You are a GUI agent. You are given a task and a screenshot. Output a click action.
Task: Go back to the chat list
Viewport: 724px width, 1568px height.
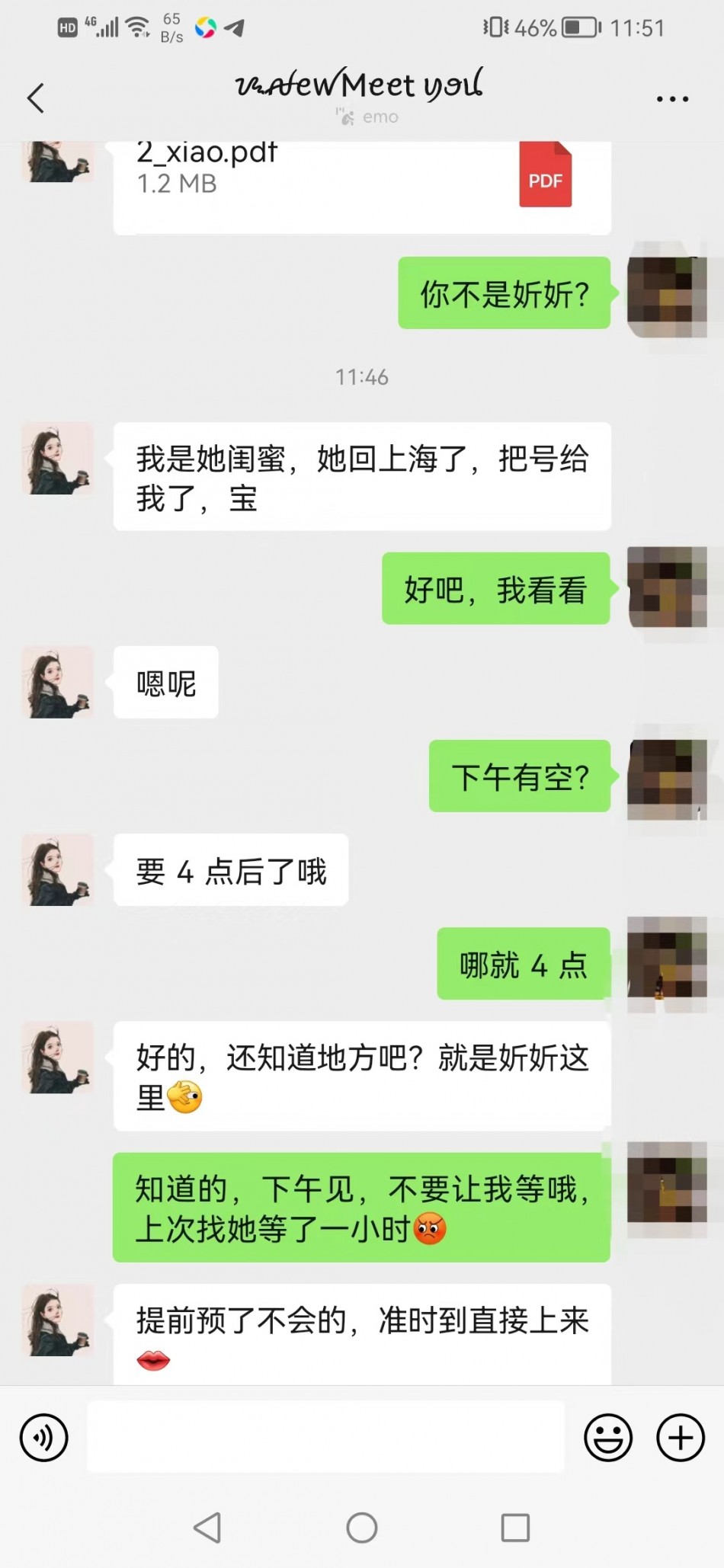(36, 98)
